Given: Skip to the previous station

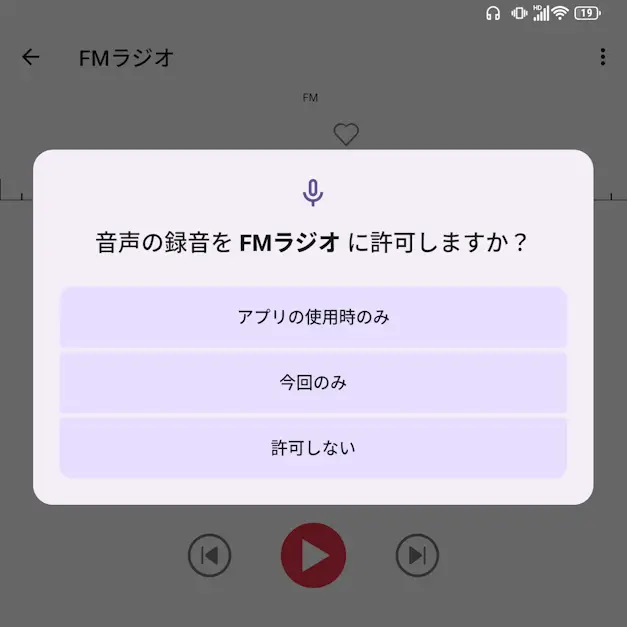Looking at the screenshot, I should click(210, 555).
